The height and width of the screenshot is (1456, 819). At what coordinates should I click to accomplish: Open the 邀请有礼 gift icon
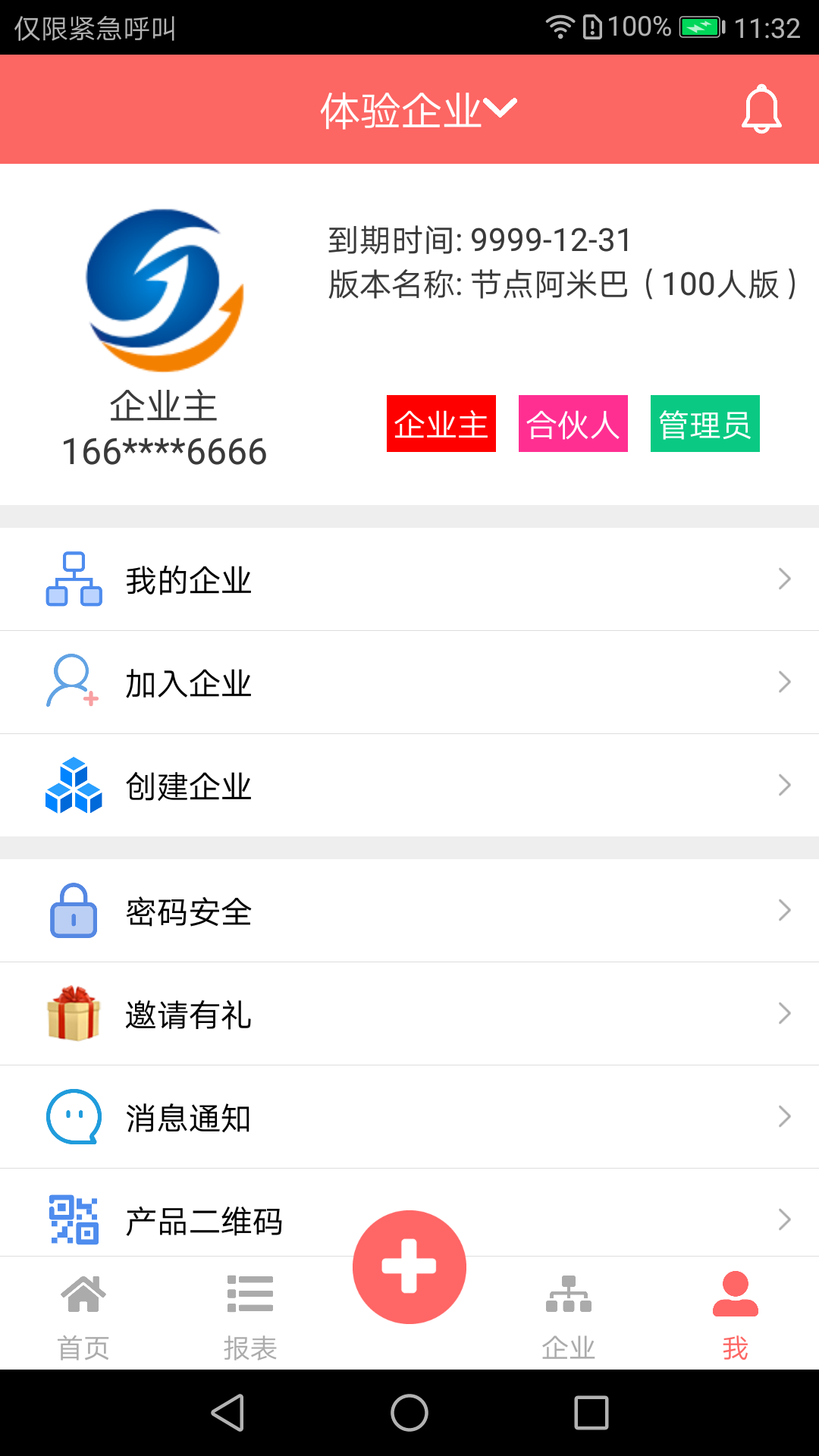click(74, 1014)
